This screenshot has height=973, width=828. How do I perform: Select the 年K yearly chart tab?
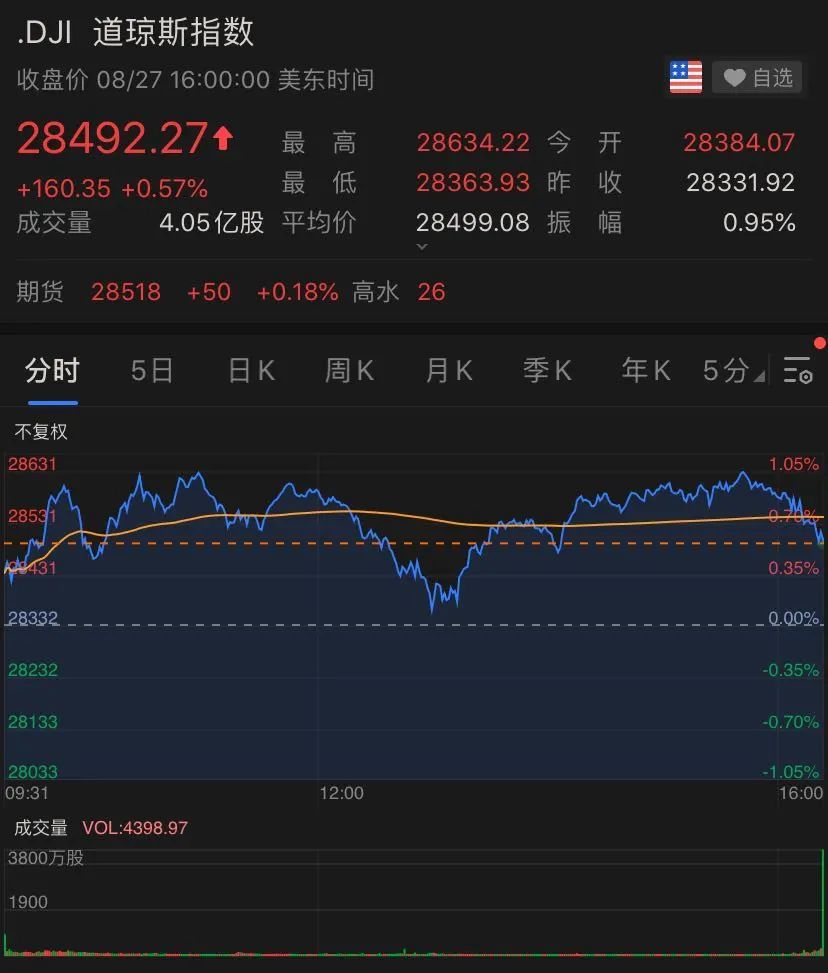pos(645,371)
